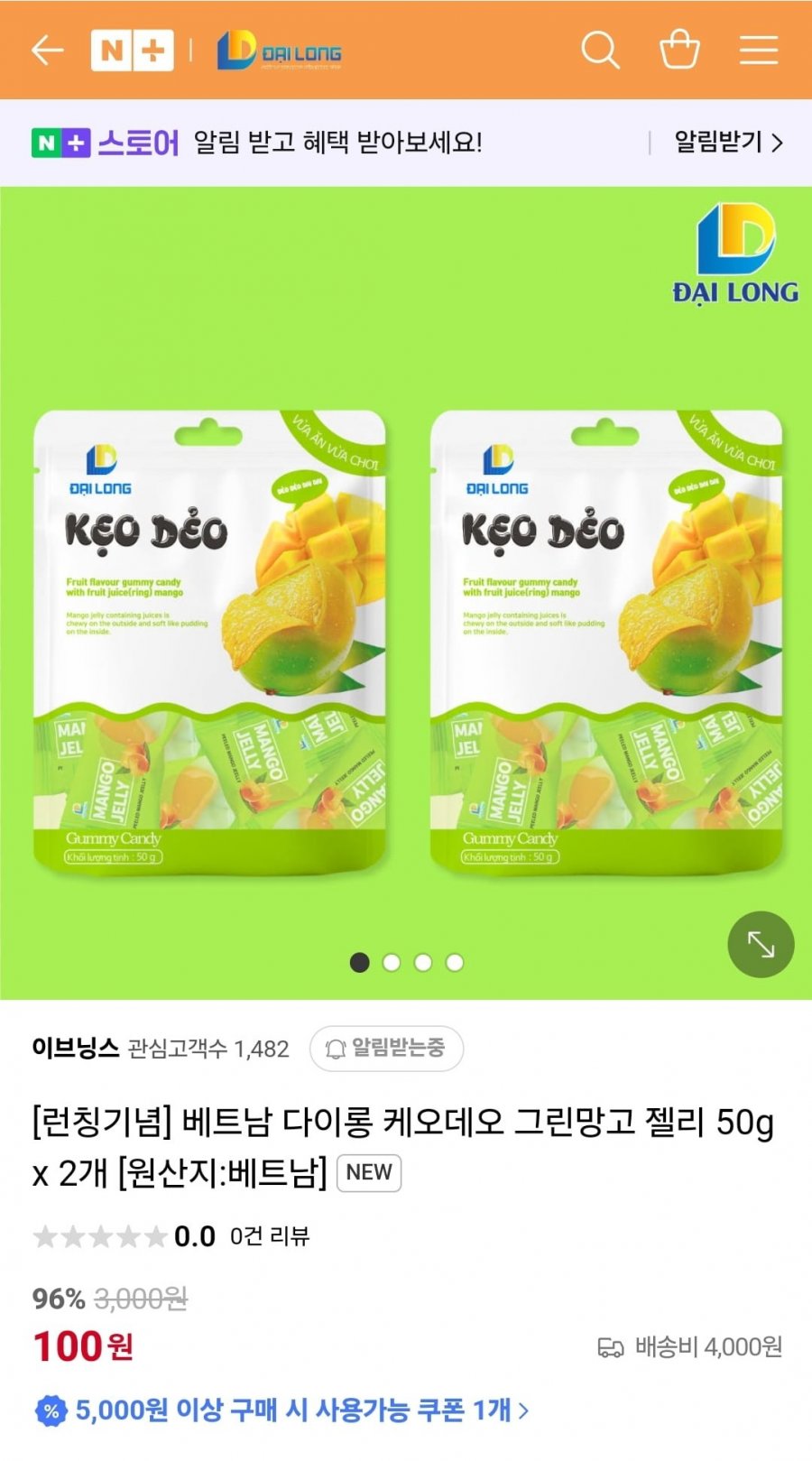
Task: Toggle the 알림받는중 notification chip
Action: click(386, 1049)
